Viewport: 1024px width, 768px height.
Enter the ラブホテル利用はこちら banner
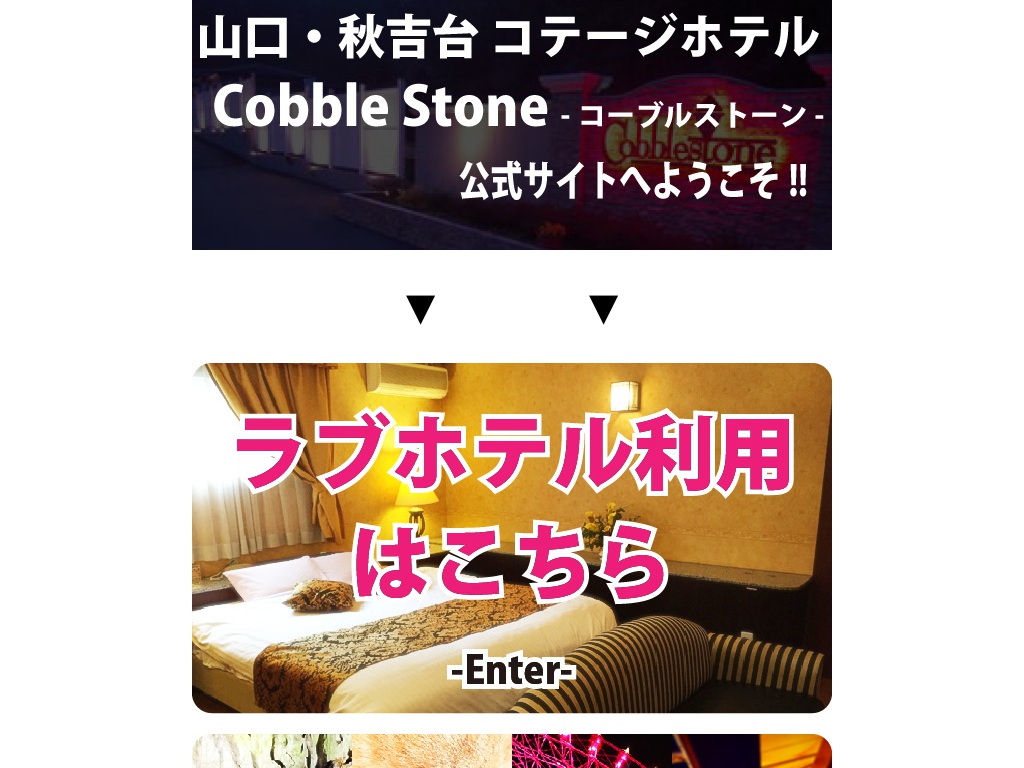[x=511, y=537]
